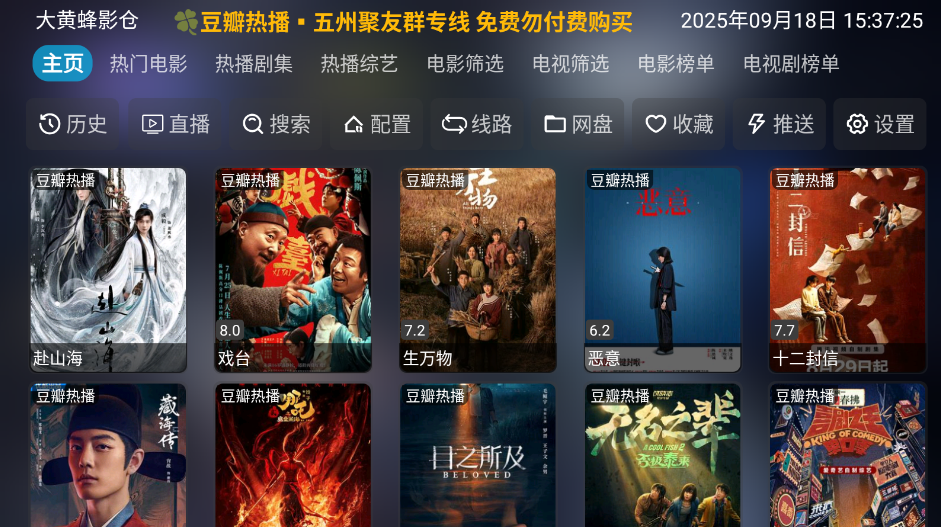The width and height of the screenshot is (941, 527).
Task: Select the 热播剧集 tab
Action: (254, 64)
